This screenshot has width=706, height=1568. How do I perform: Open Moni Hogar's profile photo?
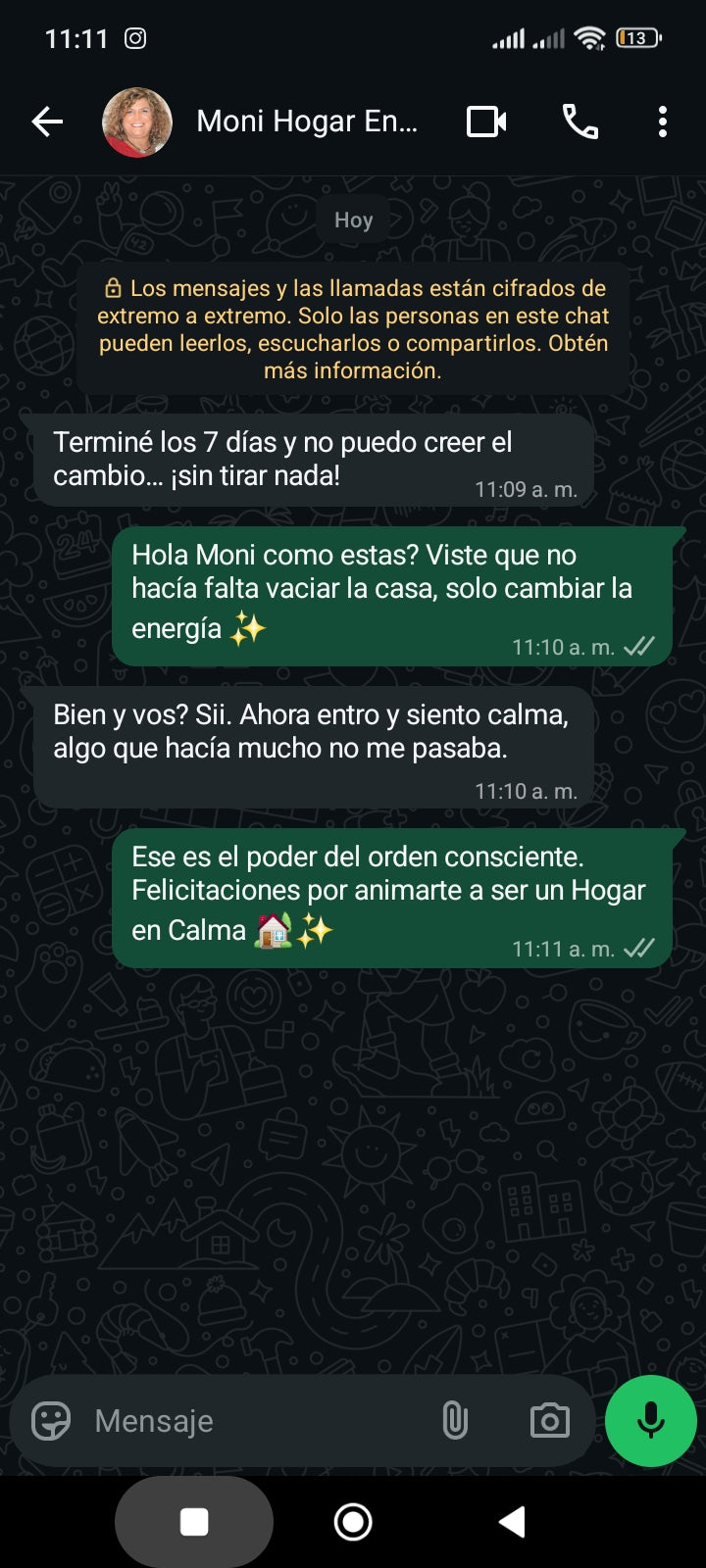point(137,122)
